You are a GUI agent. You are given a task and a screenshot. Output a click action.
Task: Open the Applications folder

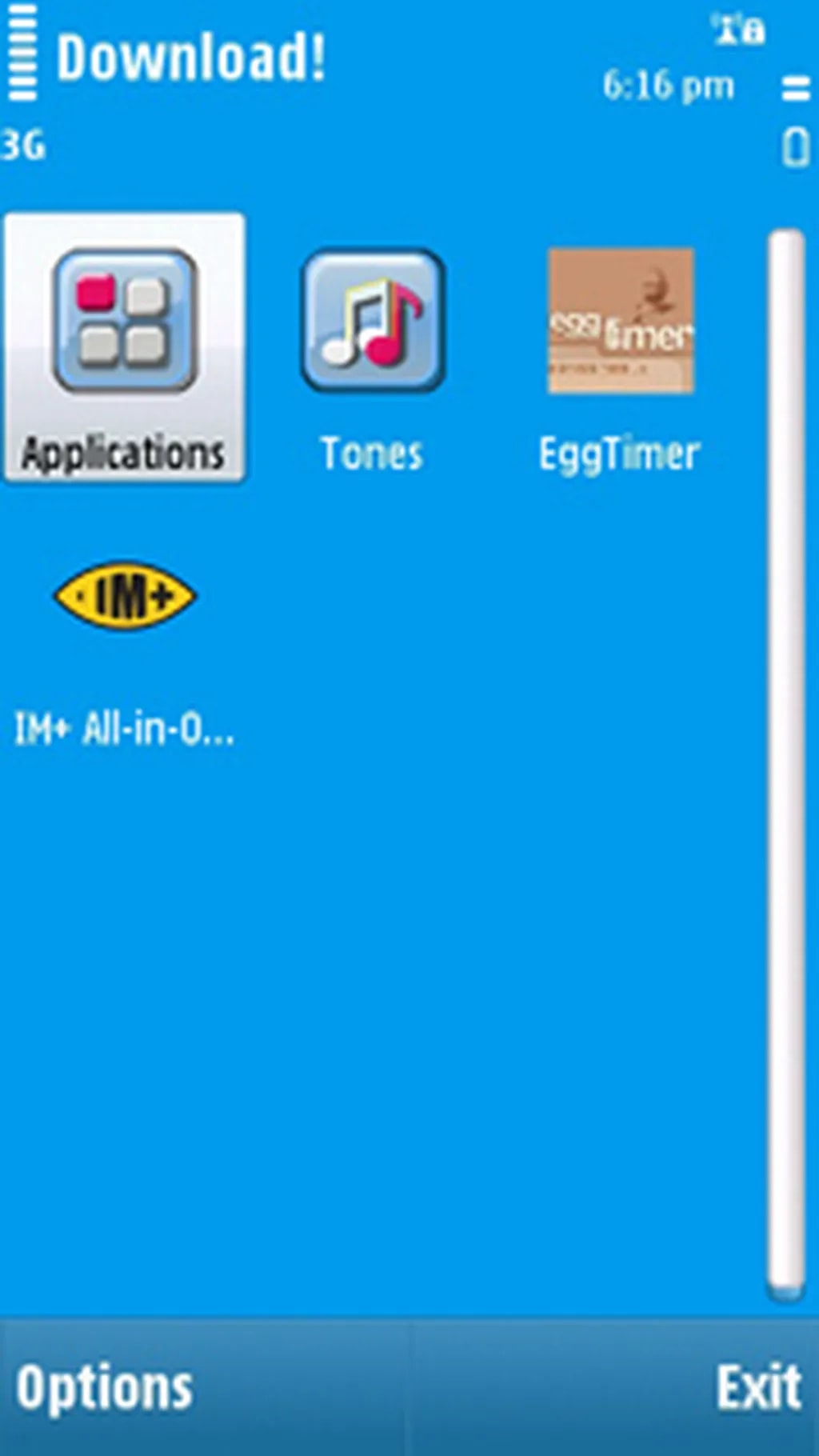[124, 348]
